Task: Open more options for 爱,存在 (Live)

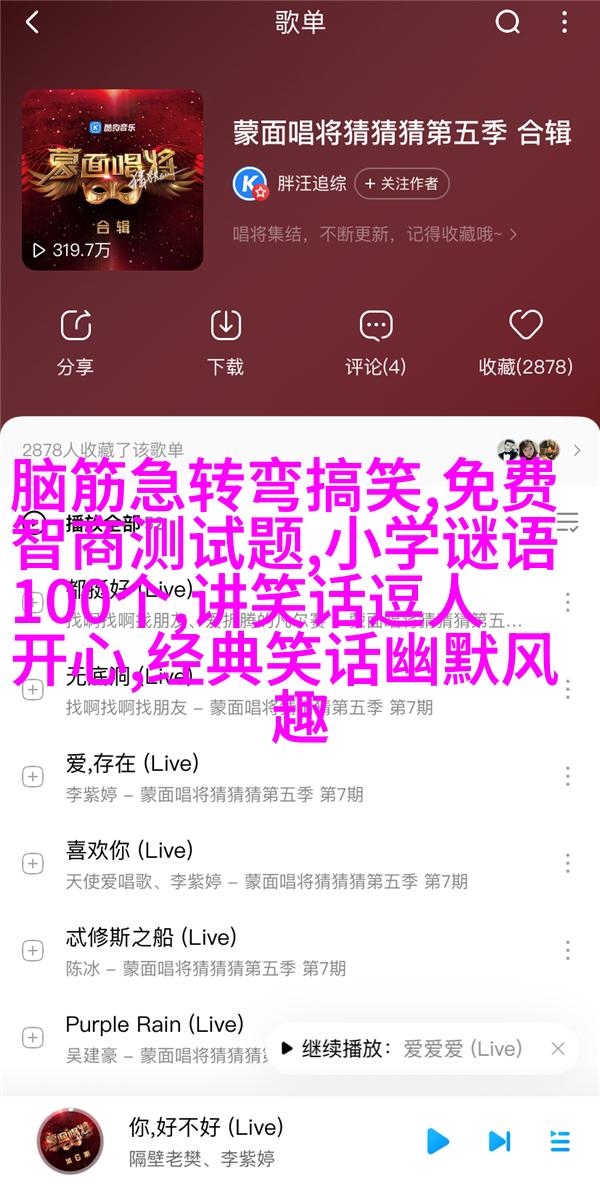Action: [567, 776]
